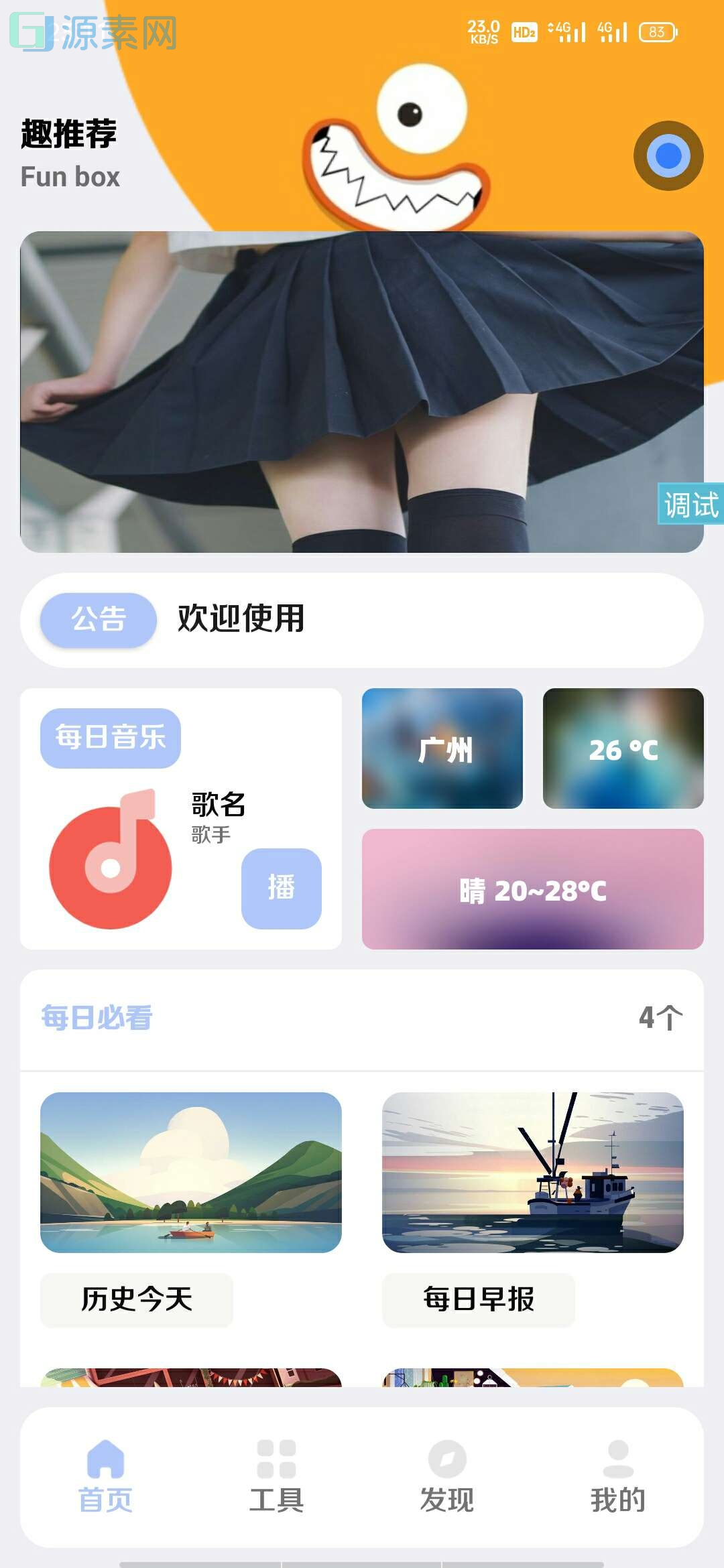Image resolution: width=724 pixels, height=1568 pixels.
Task: Click the red music disc icon
Action: [x=111, y=868]
